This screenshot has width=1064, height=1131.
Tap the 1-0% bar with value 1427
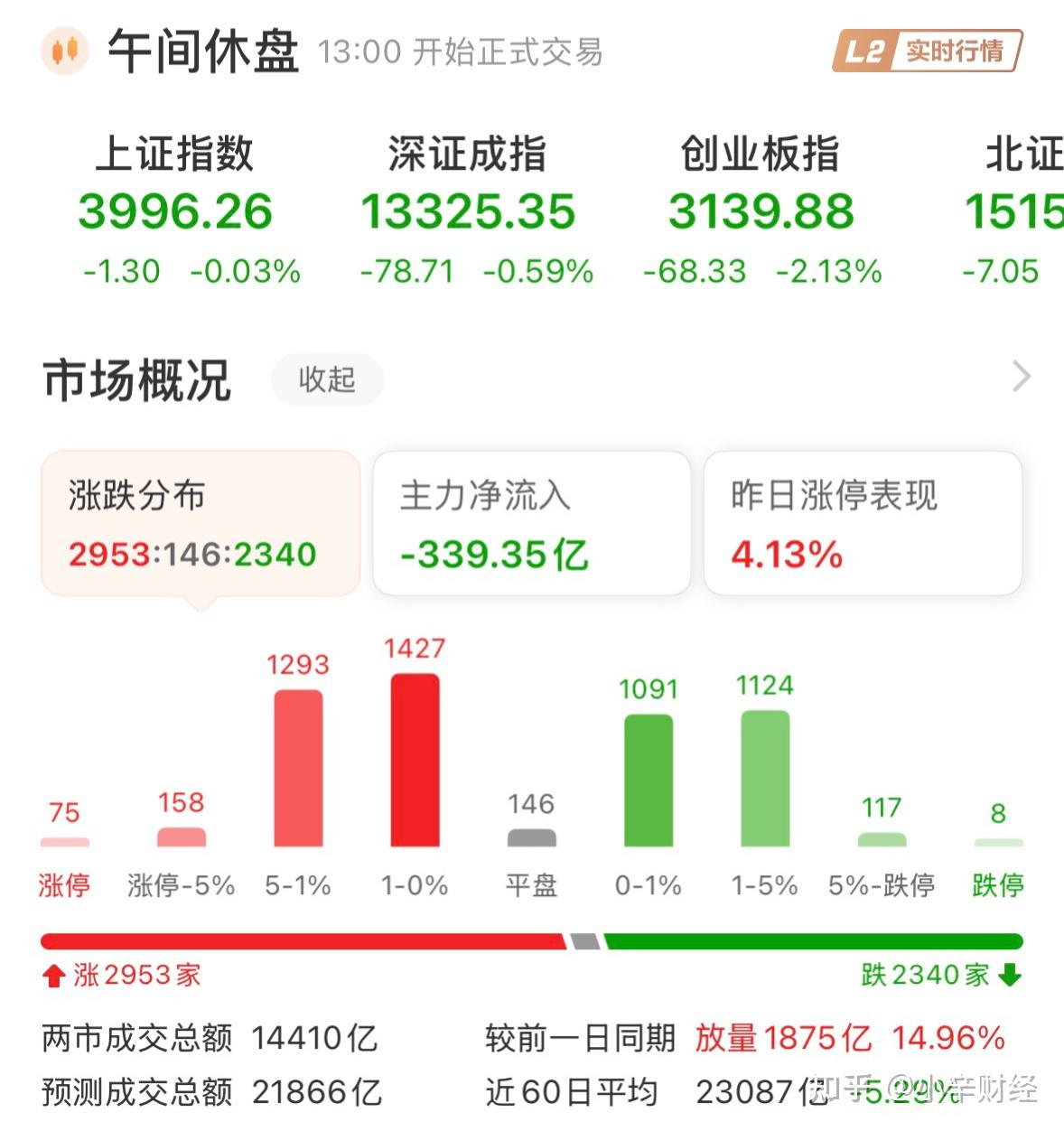[414, 763]
